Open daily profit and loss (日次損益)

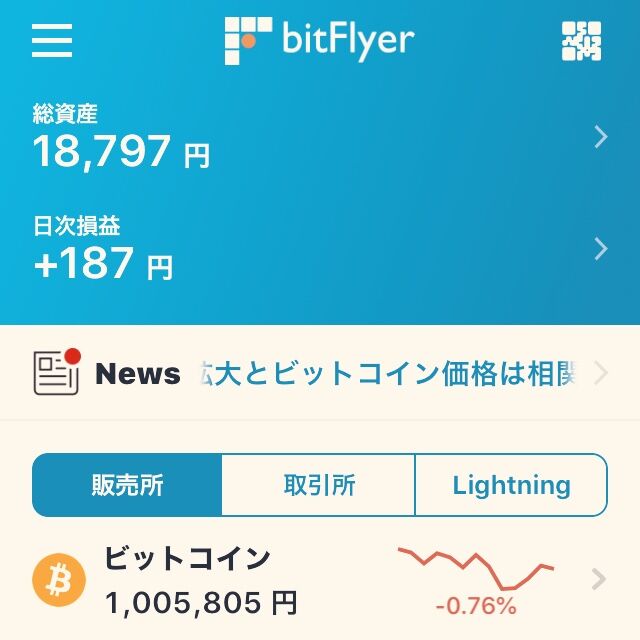pos(320,249)
